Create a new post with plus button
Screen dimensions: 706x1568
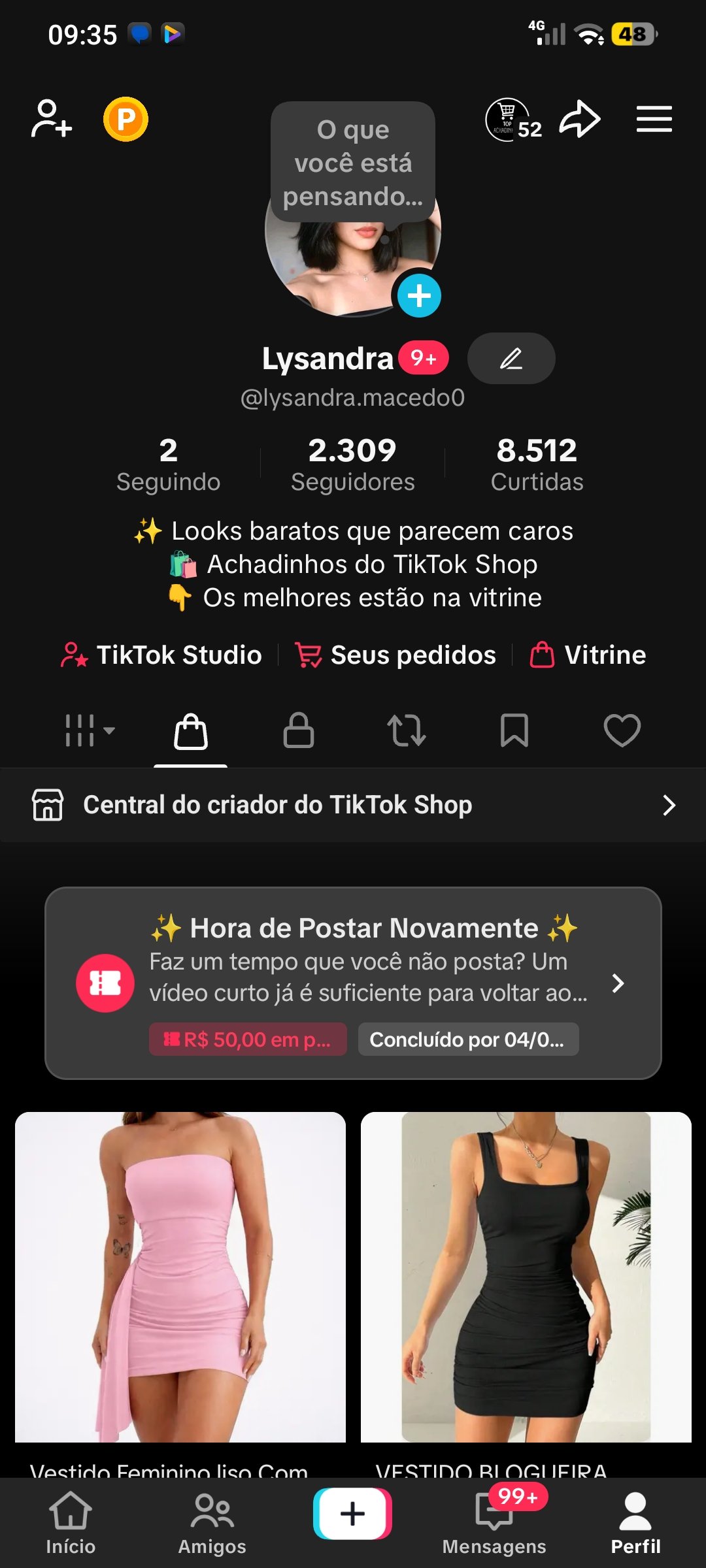pos(353,1513)
